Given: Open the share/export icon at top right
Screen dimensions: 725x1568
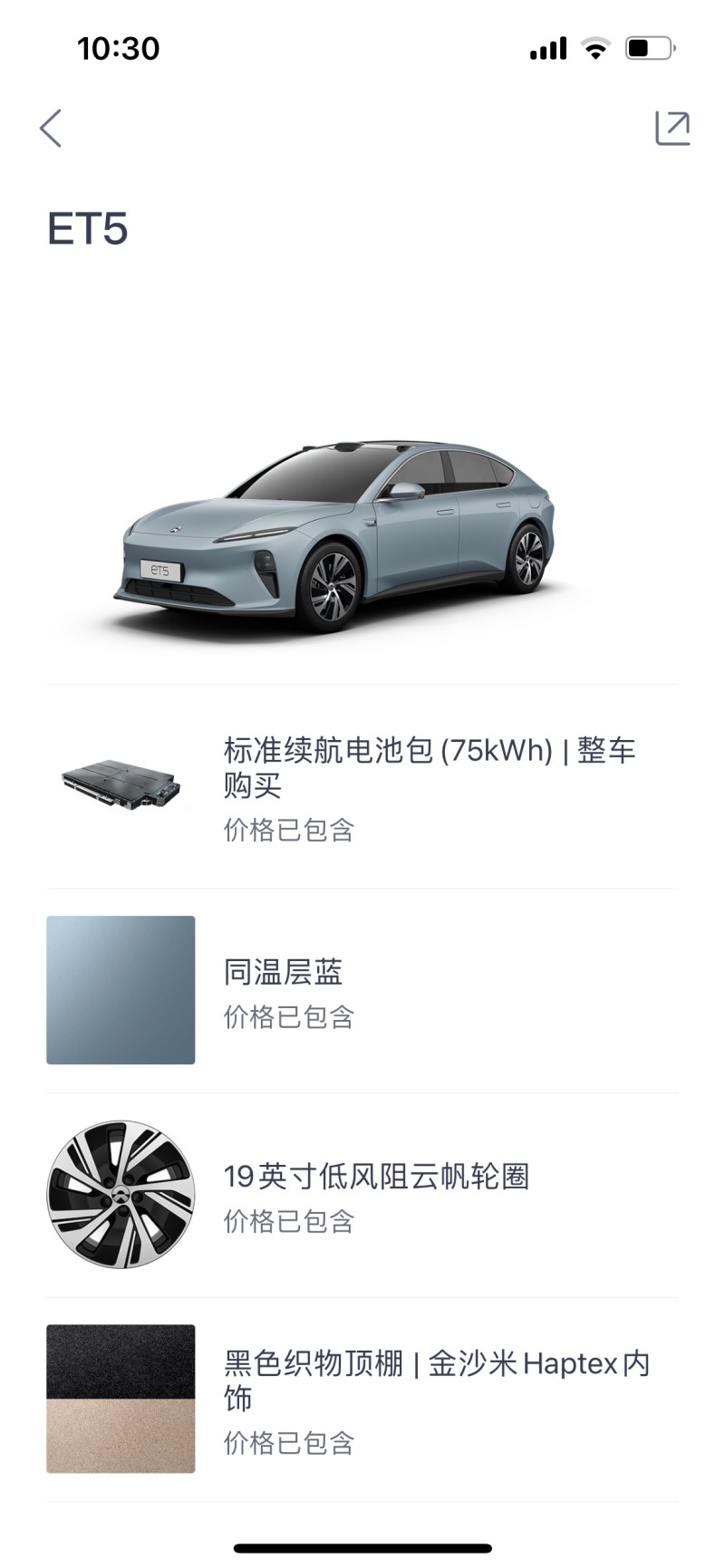Looking at the screenshot, I should (672, 129).
